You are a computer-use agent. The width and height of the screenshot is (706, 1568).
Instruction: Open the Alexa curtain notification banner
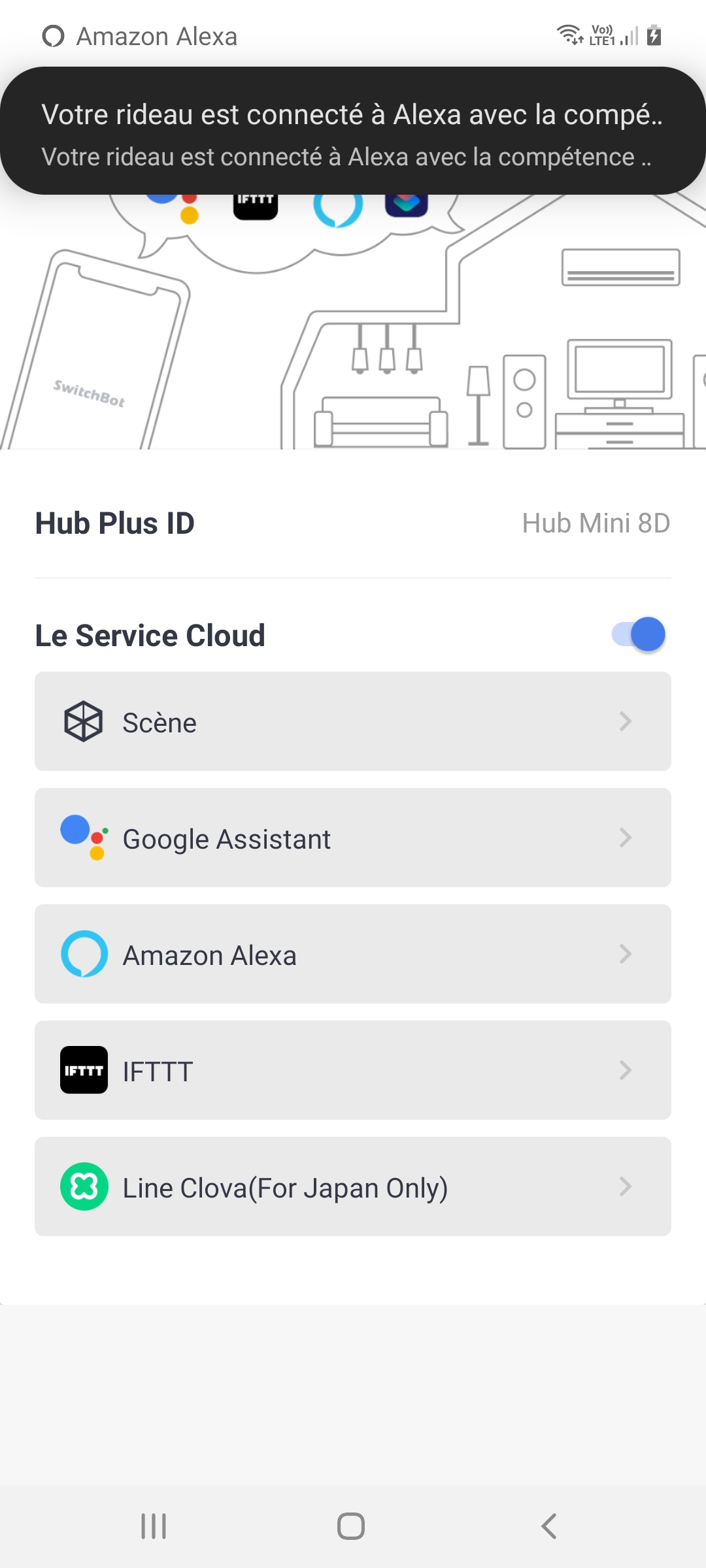tap(353, 131)
